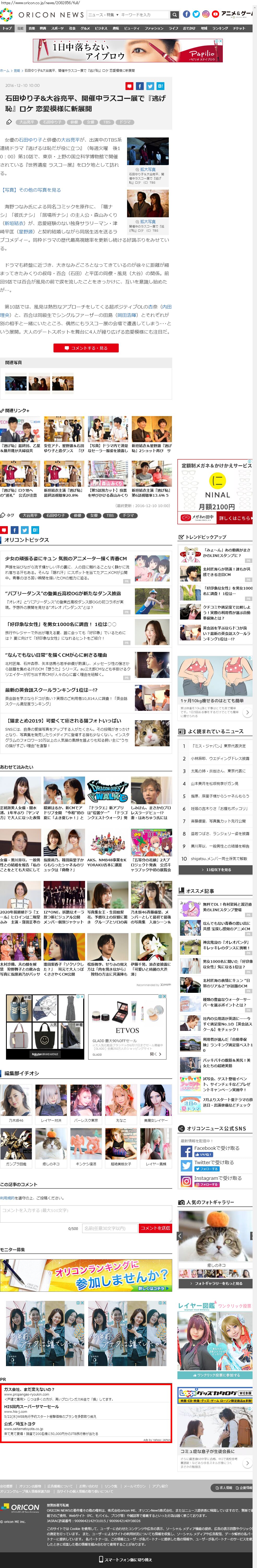Viewport: 257px width, 1568px height.
Task: Tap the magnifier search button in the header
Action: [x=175, y=15]
